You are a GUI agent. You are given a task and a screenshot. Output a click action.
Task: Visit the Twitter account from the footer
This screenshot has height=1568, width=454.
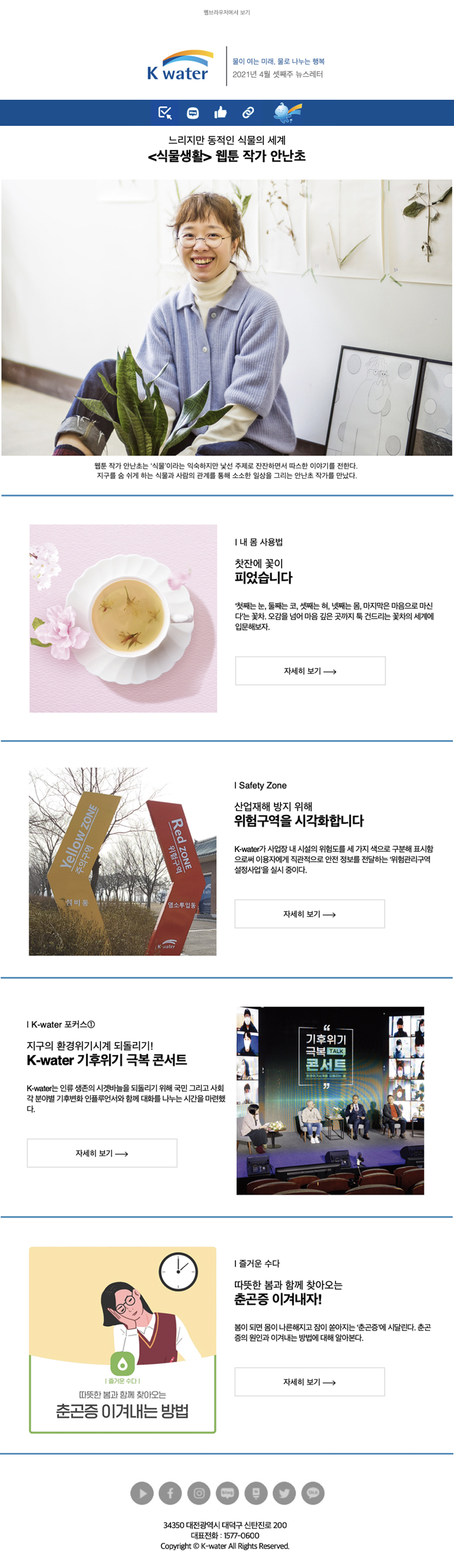tap(284, 1493)
